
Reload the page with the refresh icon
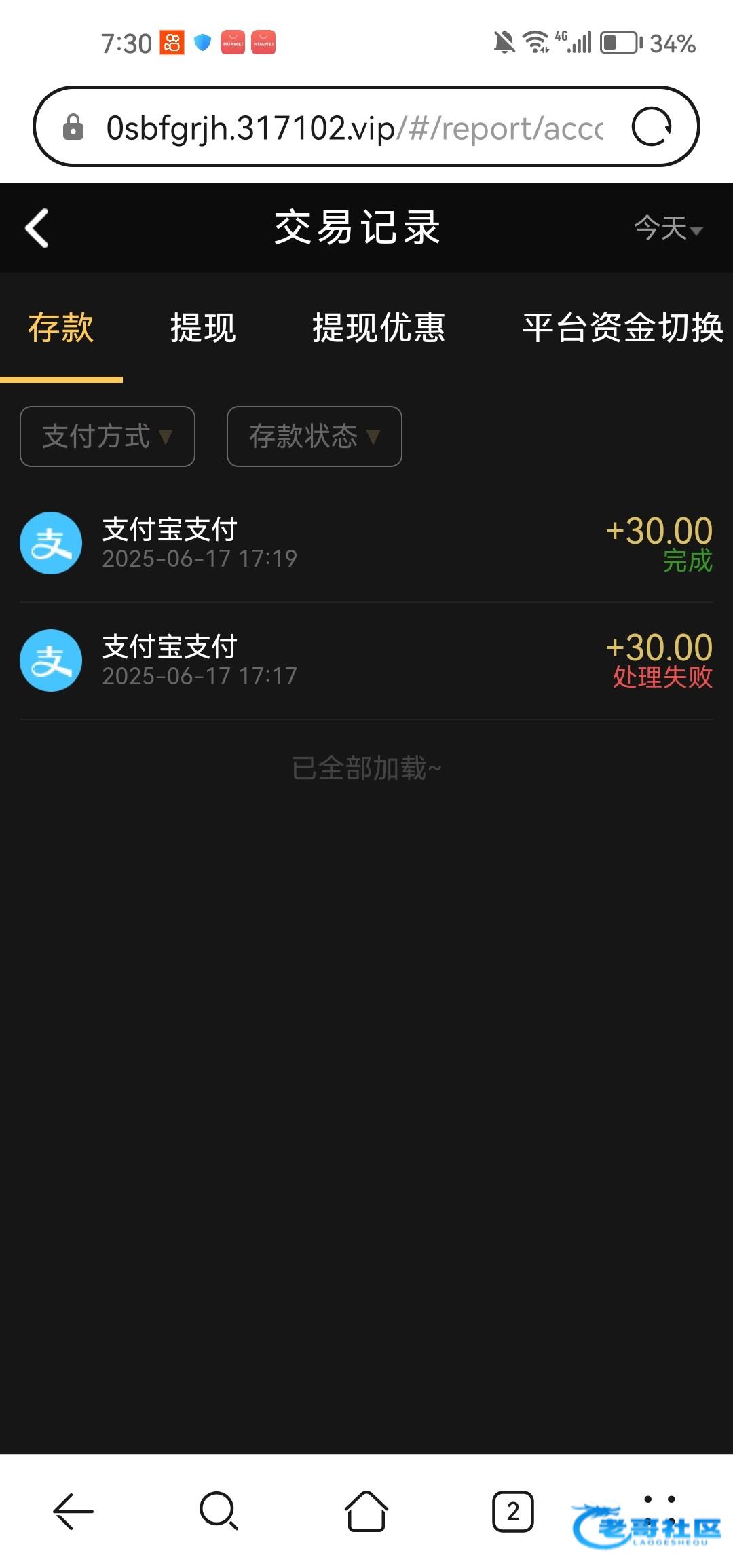point(652,127)
